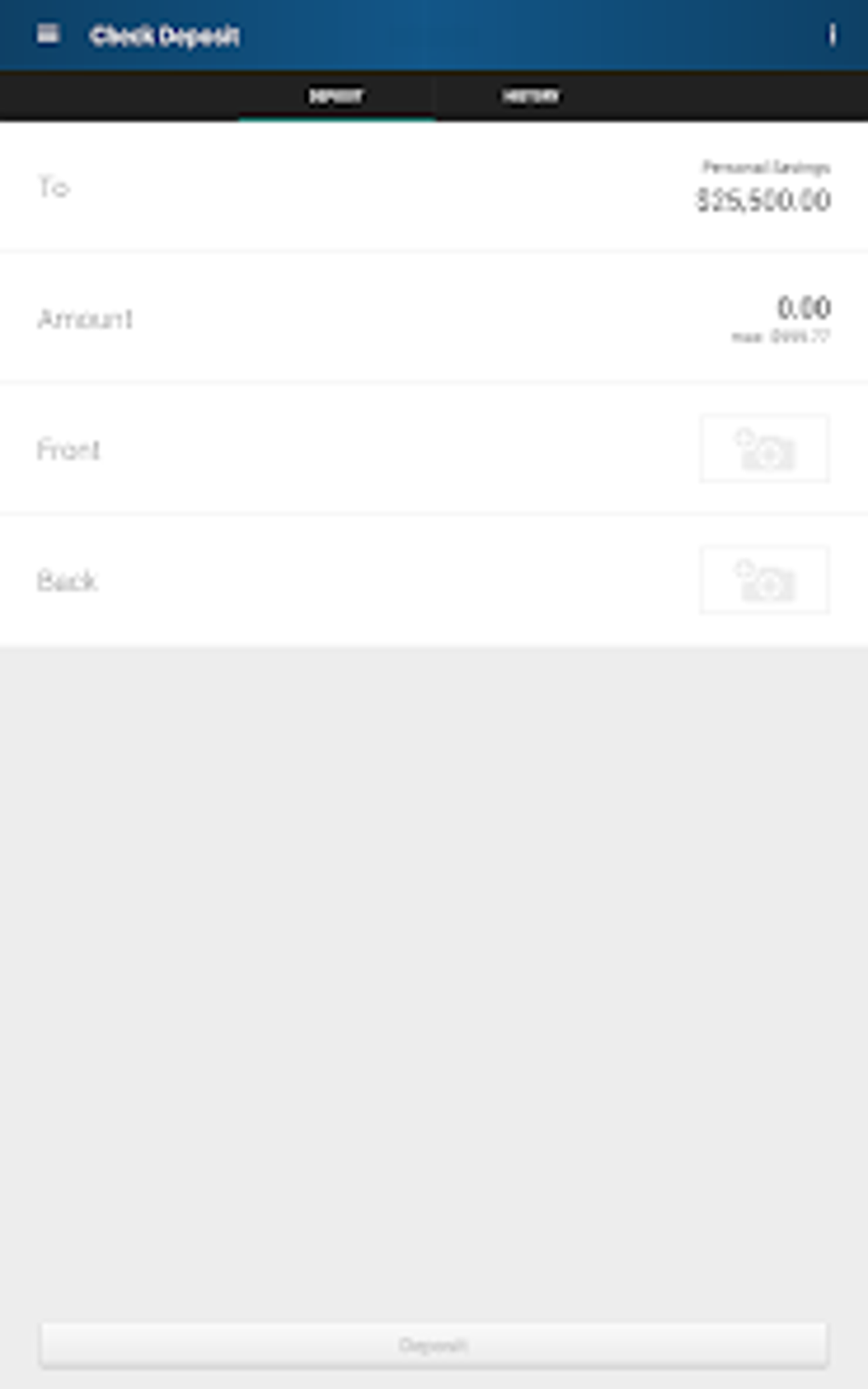
Task: Tap the Deposit button
Action: [x=434, y=1345]
